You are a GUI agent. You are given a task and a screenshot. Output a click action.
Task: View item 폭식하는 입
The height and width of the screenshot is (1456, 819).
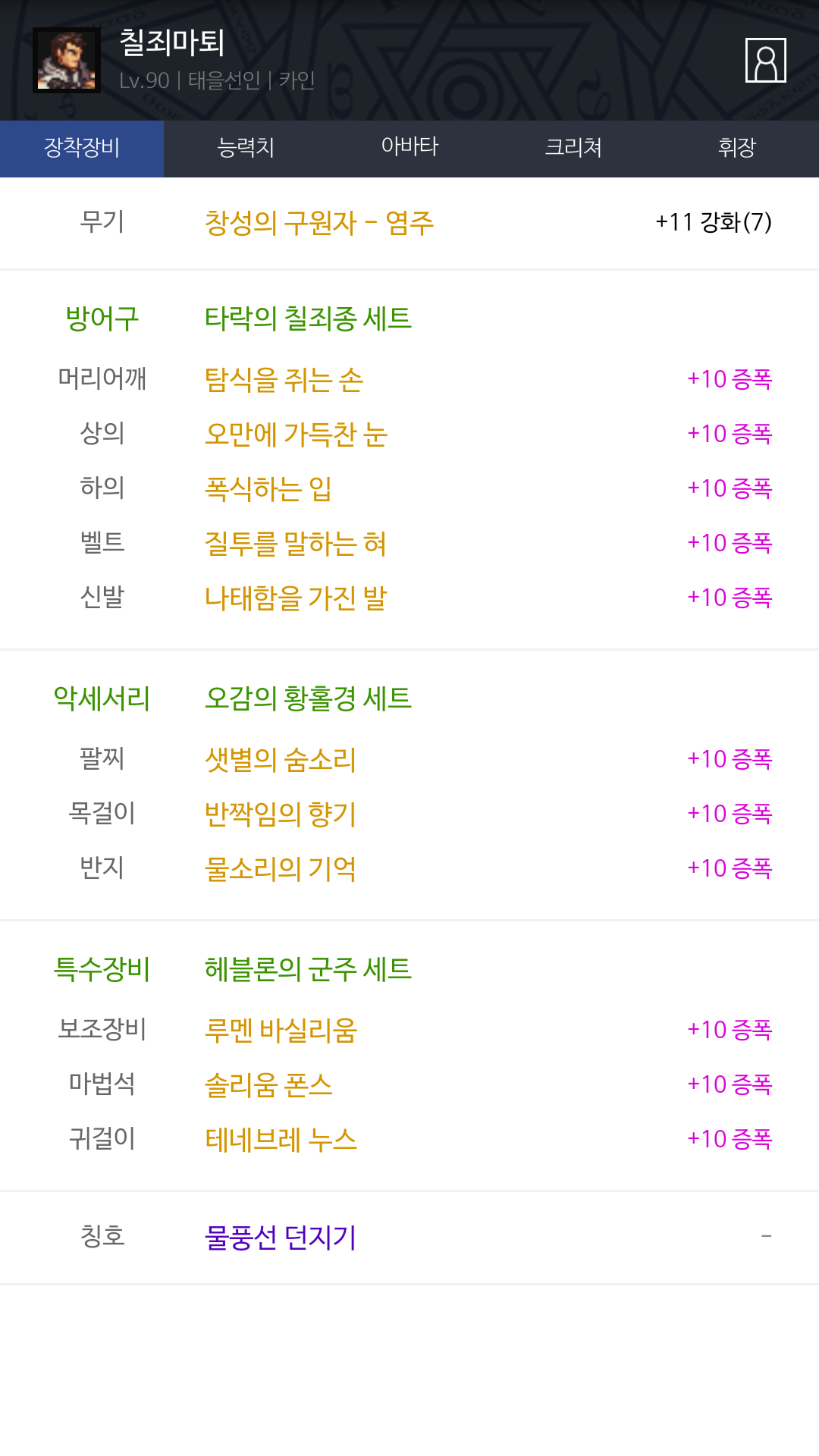coord(268,488)
